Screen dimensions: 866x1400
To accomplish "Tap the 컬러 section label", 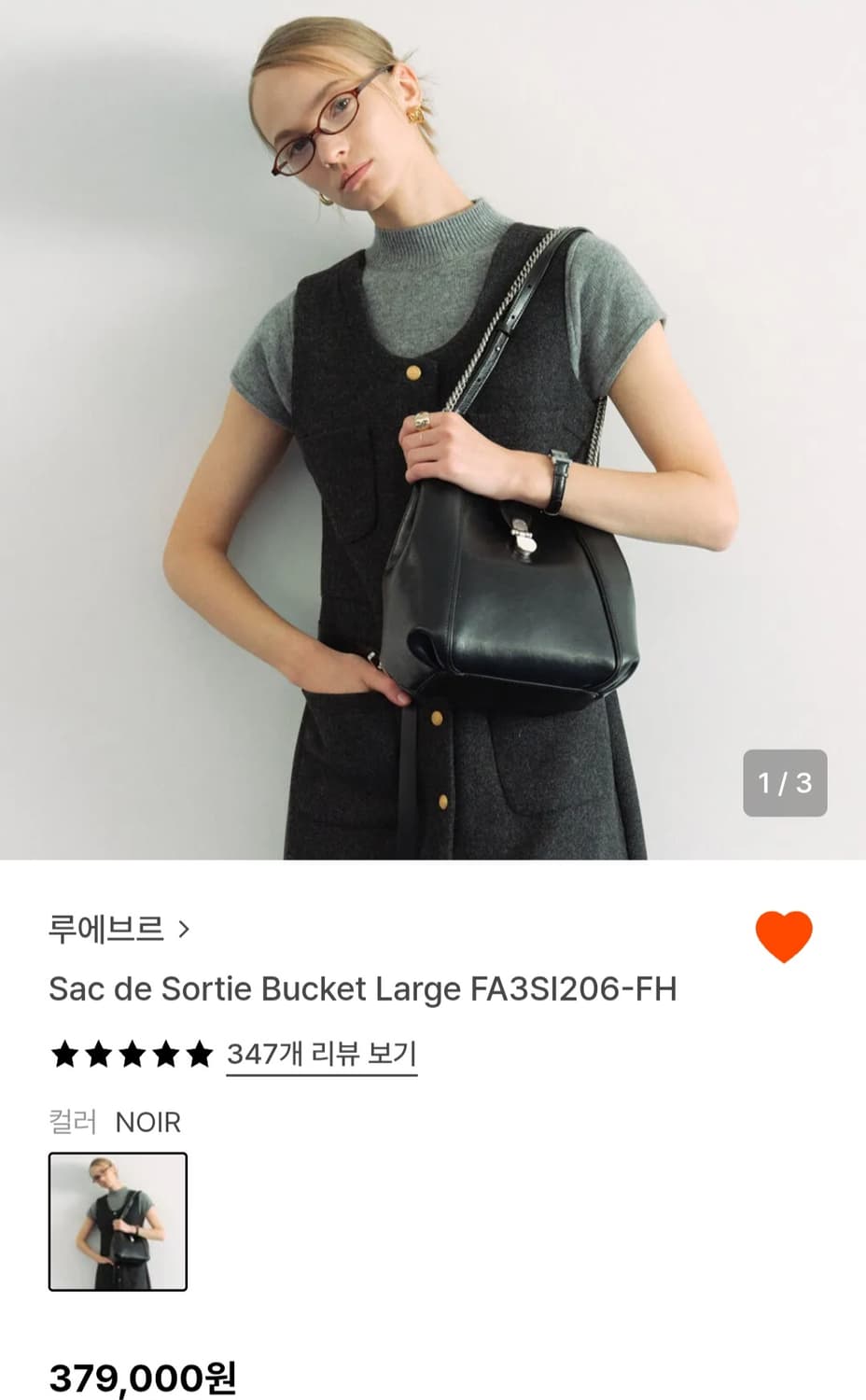I will pos(72,1123).
